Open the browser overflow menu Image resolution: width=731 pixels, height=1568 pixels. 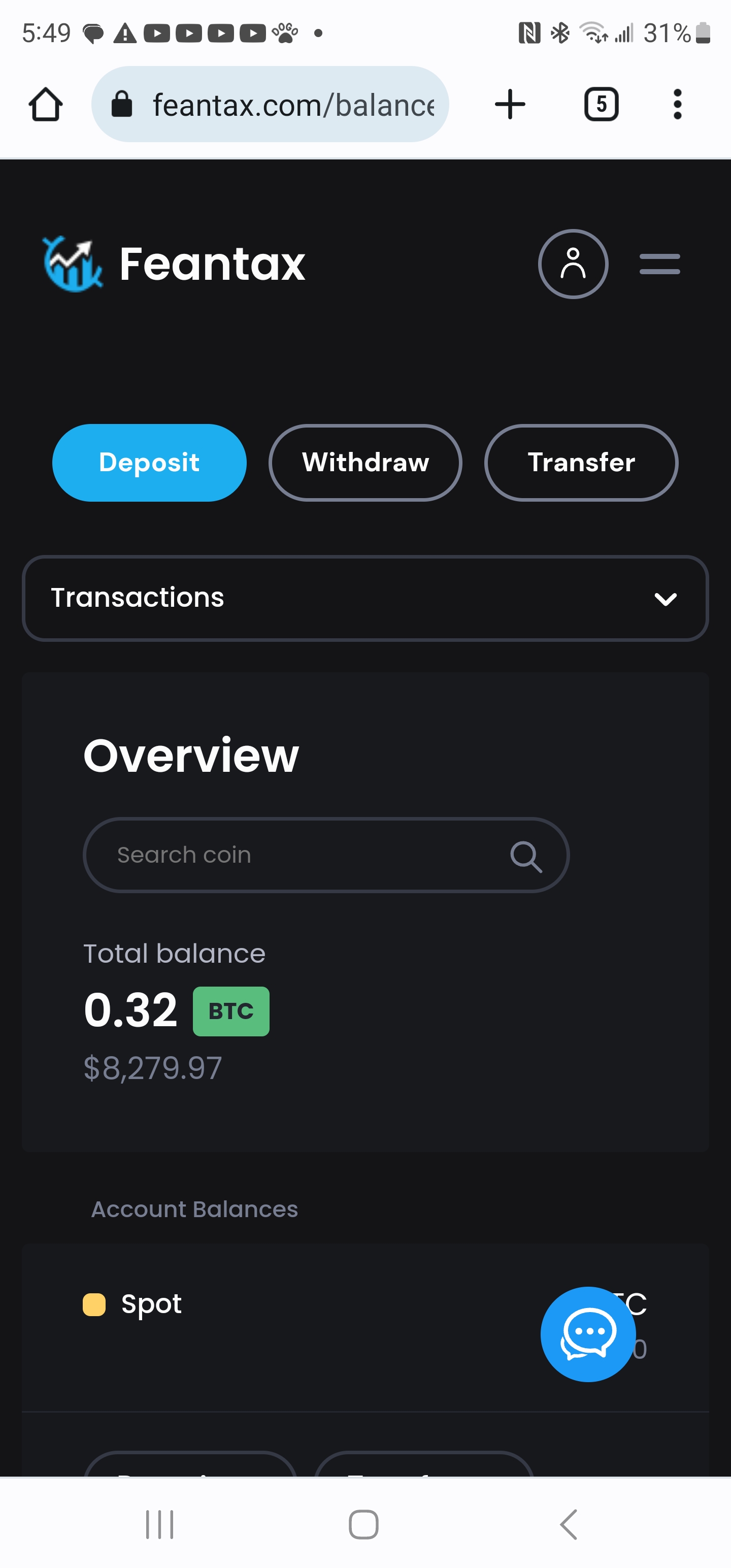677,104
